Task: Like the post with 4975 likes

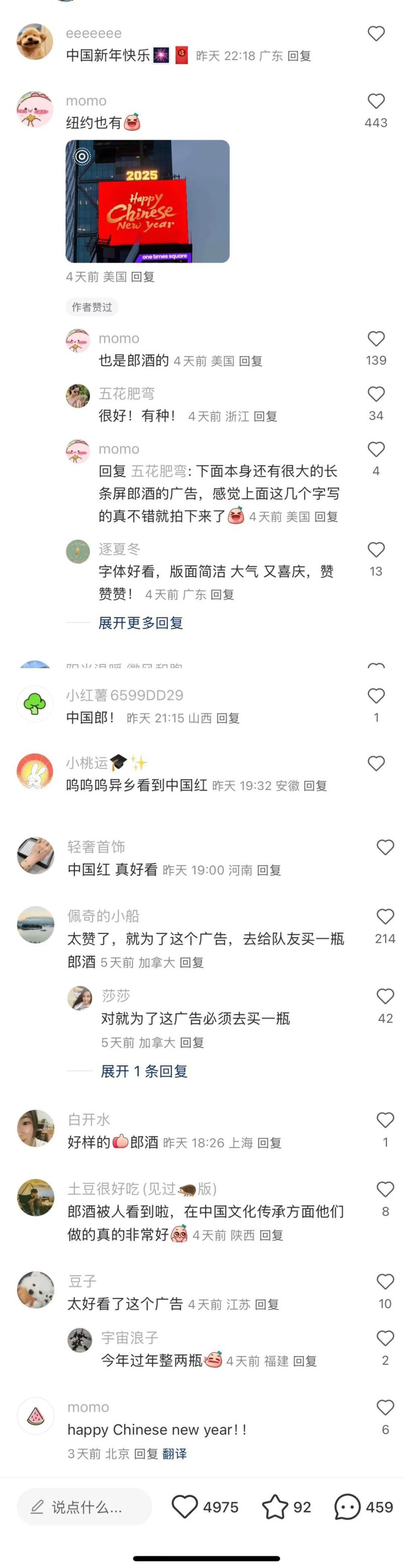Action: (185, 1507)
